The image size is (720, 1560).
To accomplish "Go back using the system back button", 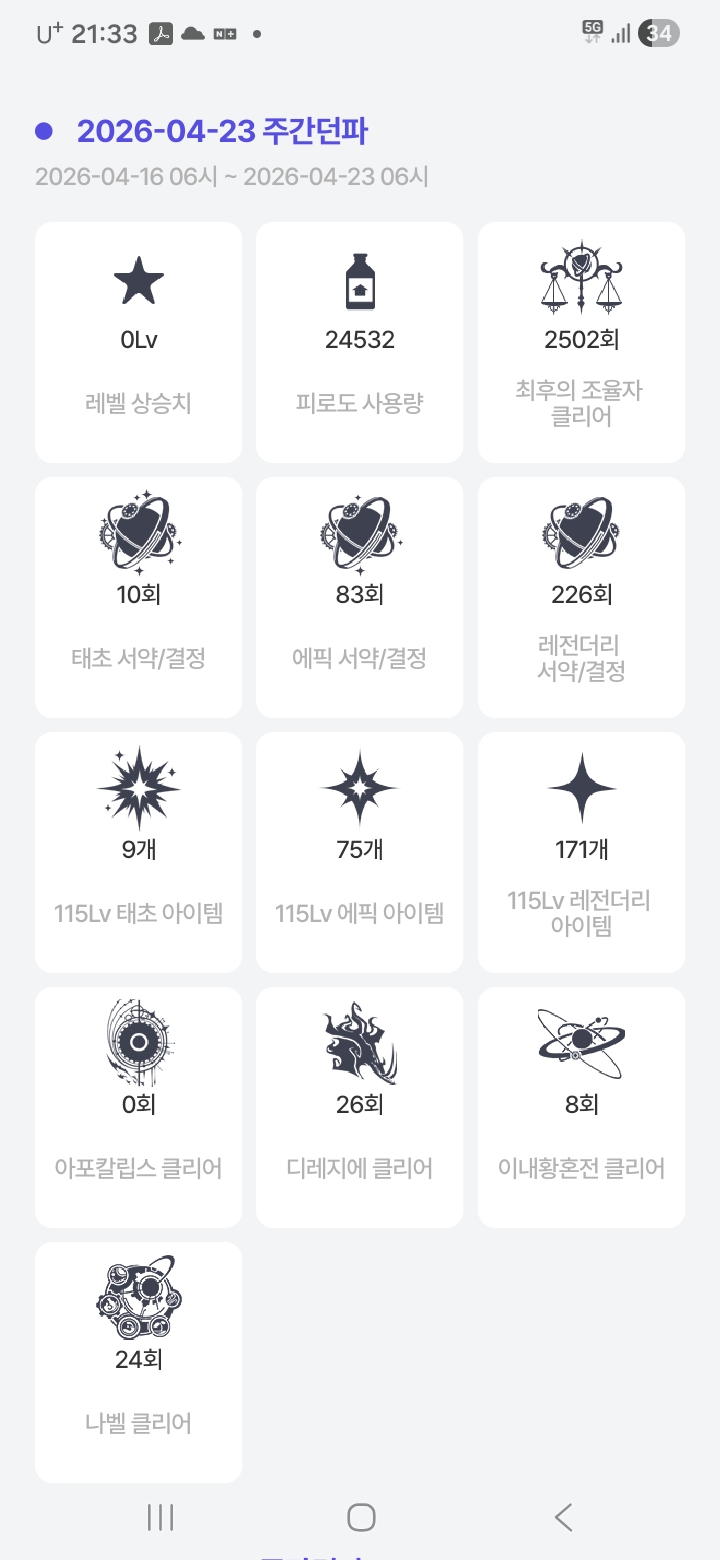I will tap(563, 1517).
